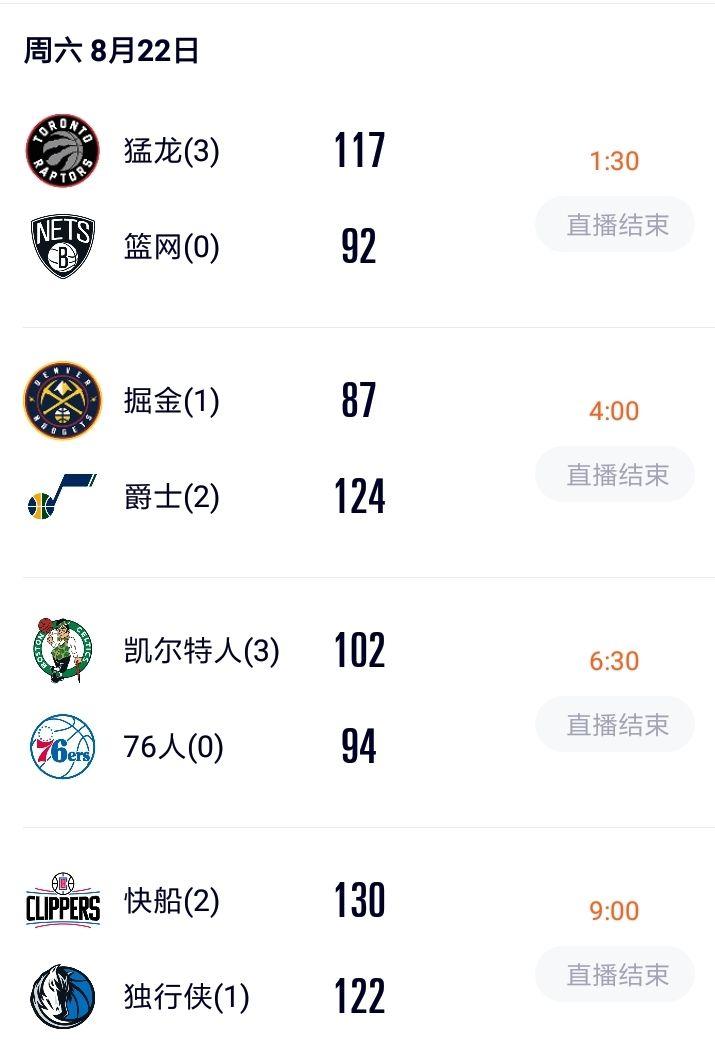Screen dimensions: 715x1052
Task: Tap 直播结束 button for Clippers-Mavericks game
Action: [x=616, y=975]
